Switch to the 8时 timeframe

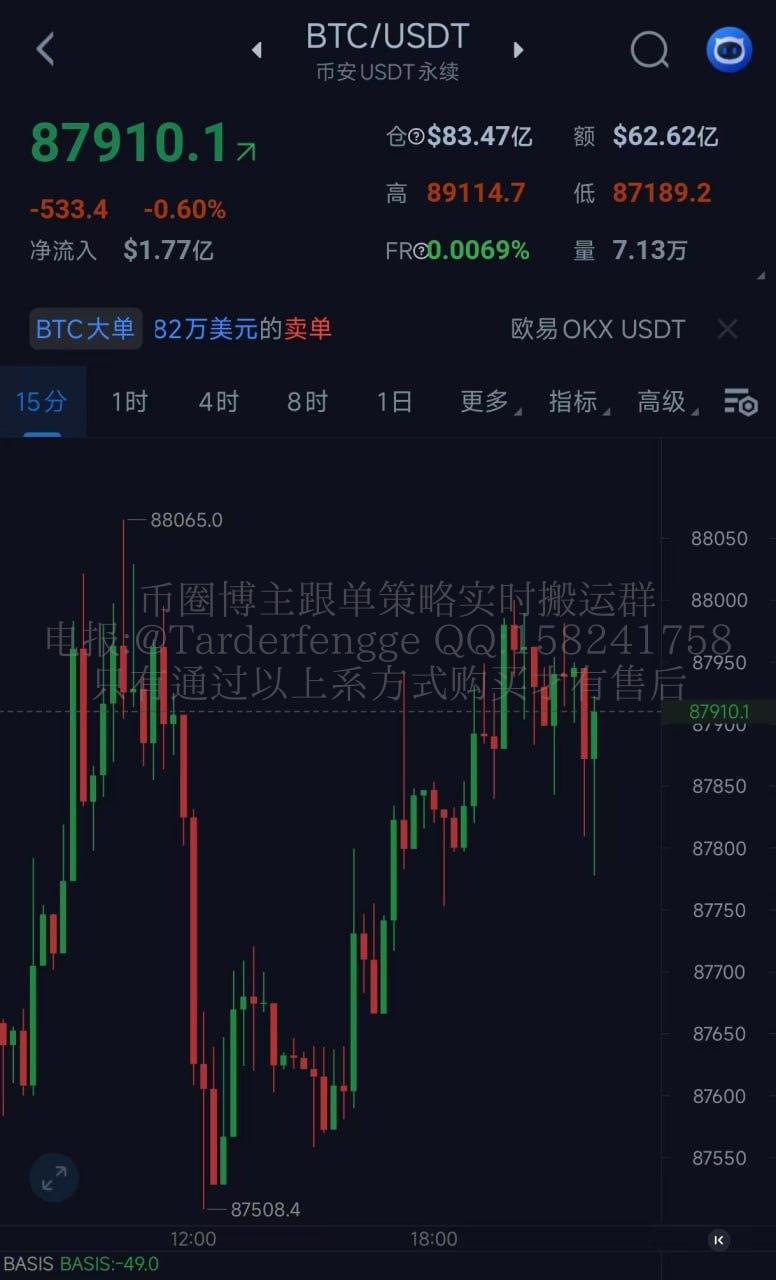[307, 402]
